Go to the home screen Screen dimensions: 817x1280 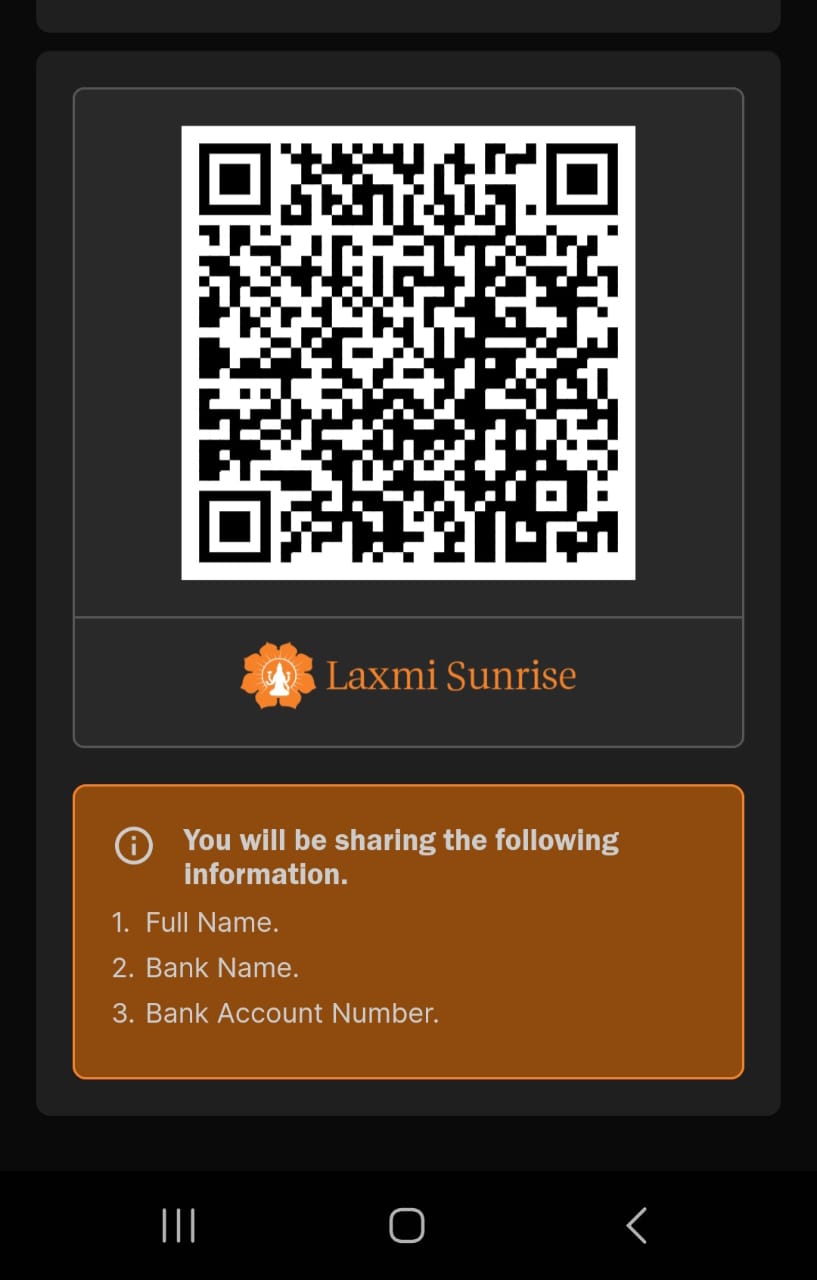tap(407, 1225)
